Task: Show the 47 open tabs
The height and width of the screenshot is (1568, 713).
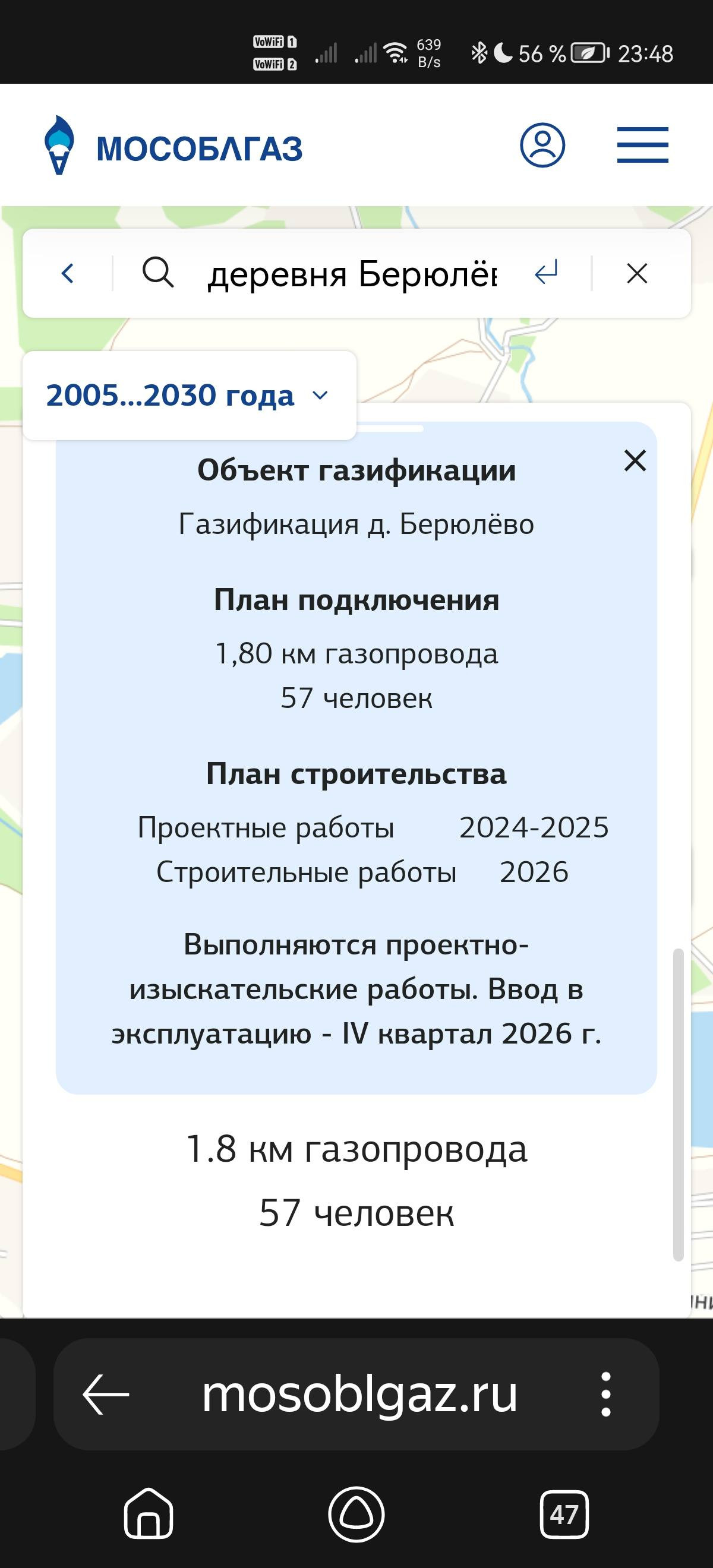Action: point(564,1514)
